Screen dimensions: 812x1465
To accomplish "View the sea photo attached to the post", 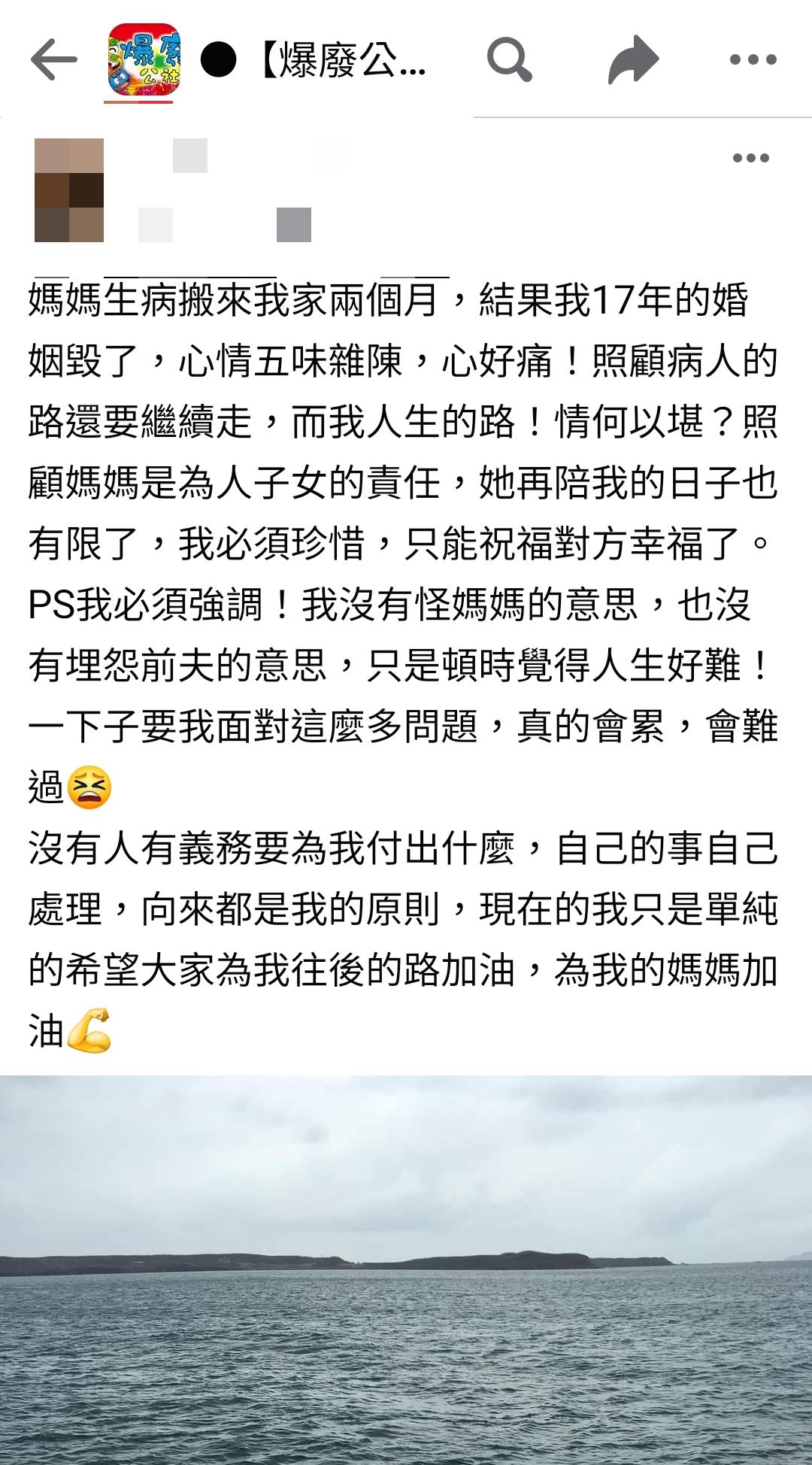I will pyautogui.click(x=406, y=1269).
